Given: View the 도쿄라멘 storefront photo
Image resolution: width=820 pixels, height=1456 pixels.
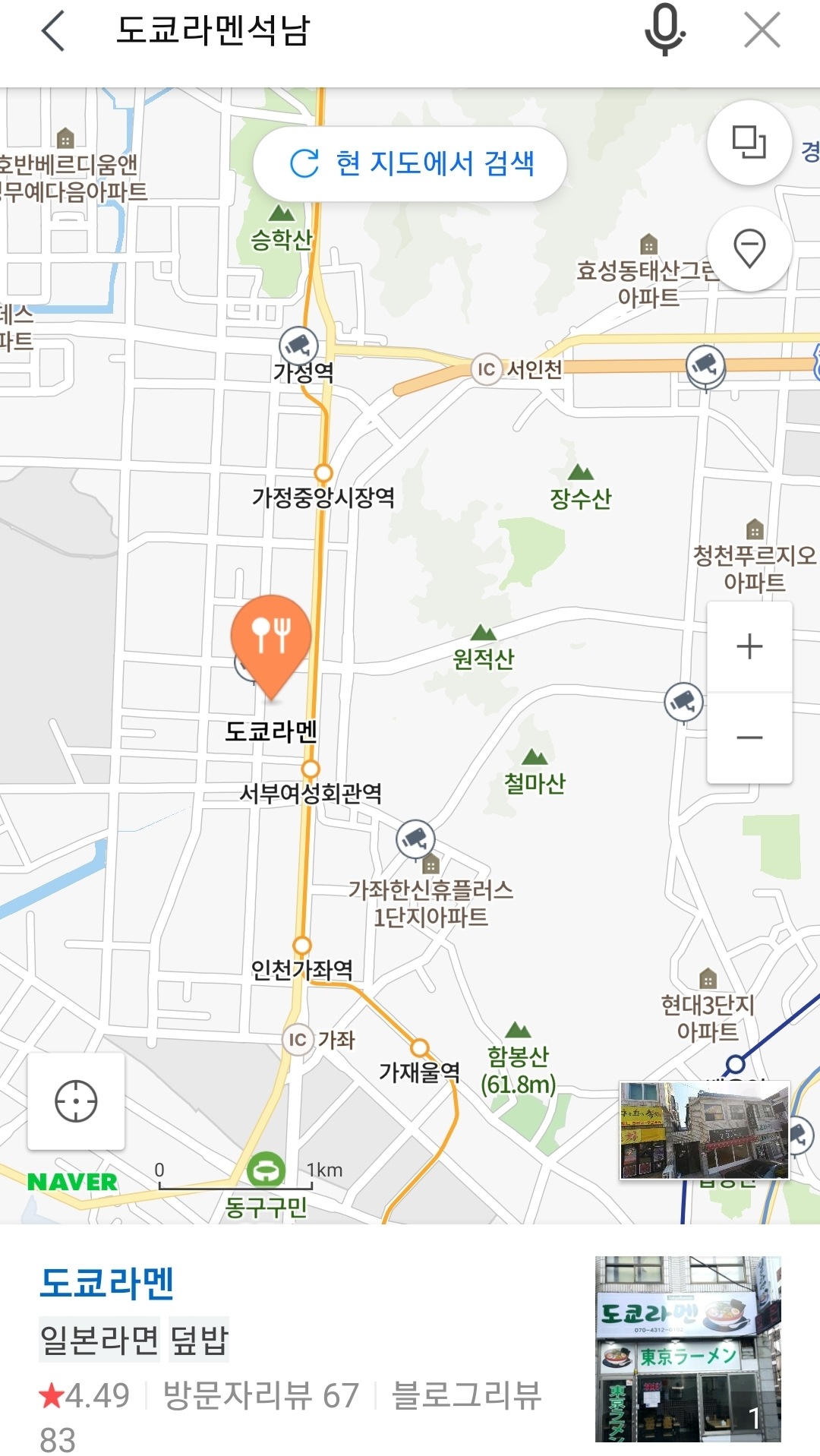Looking at the screenshot, I should (x=688, y=1349).
